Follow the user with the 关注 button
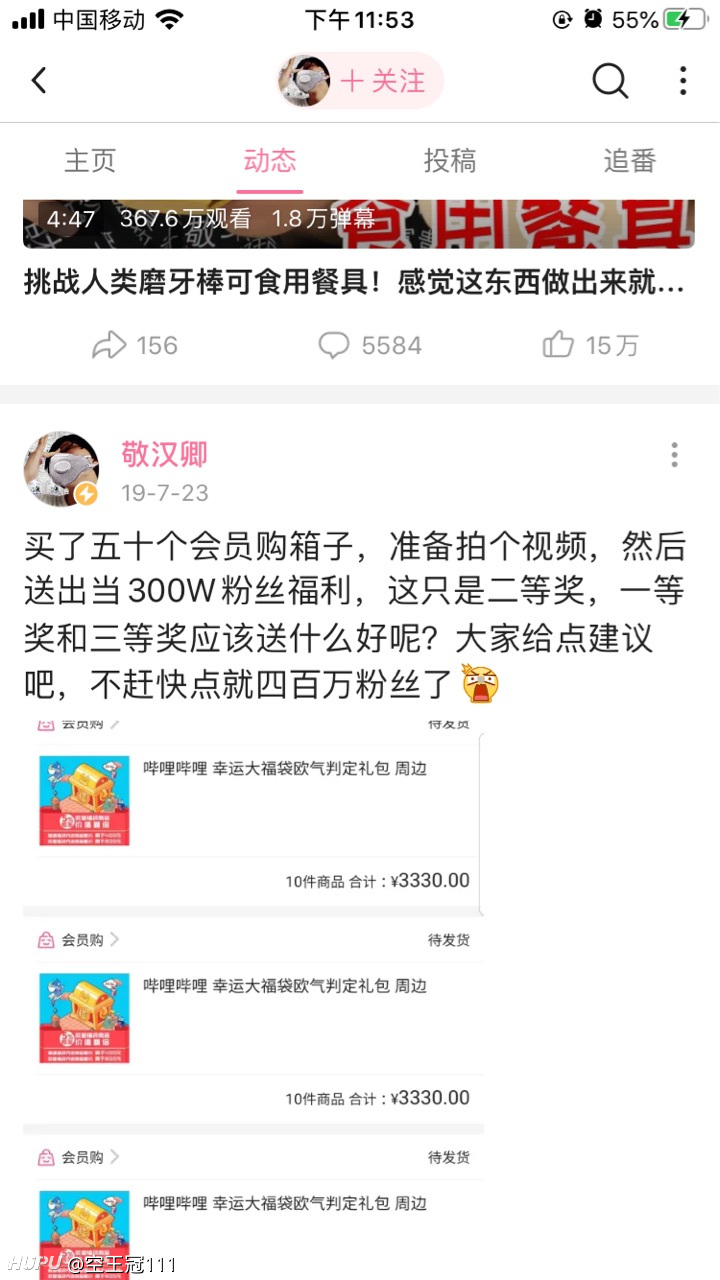This screenshot has width=720, height=1280. (x=384, y=81)
